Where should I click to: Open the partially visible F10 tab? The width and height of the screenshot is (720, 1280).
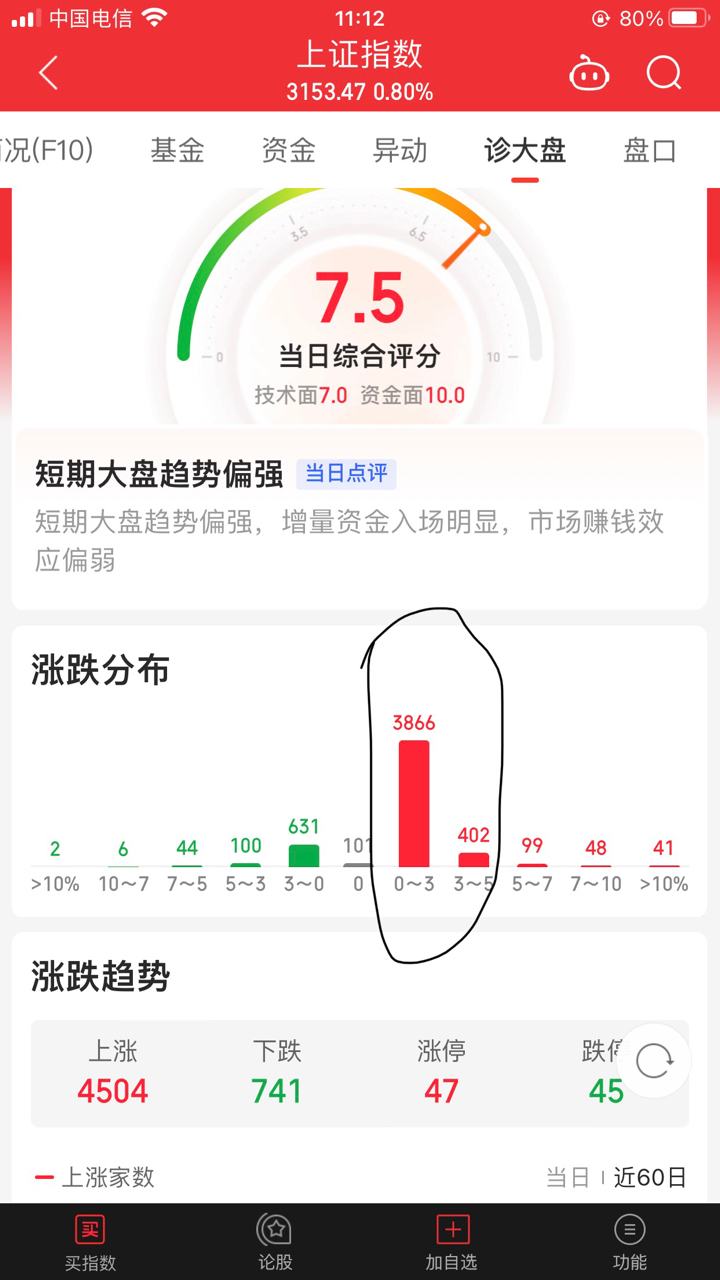(x=47, y=151)
